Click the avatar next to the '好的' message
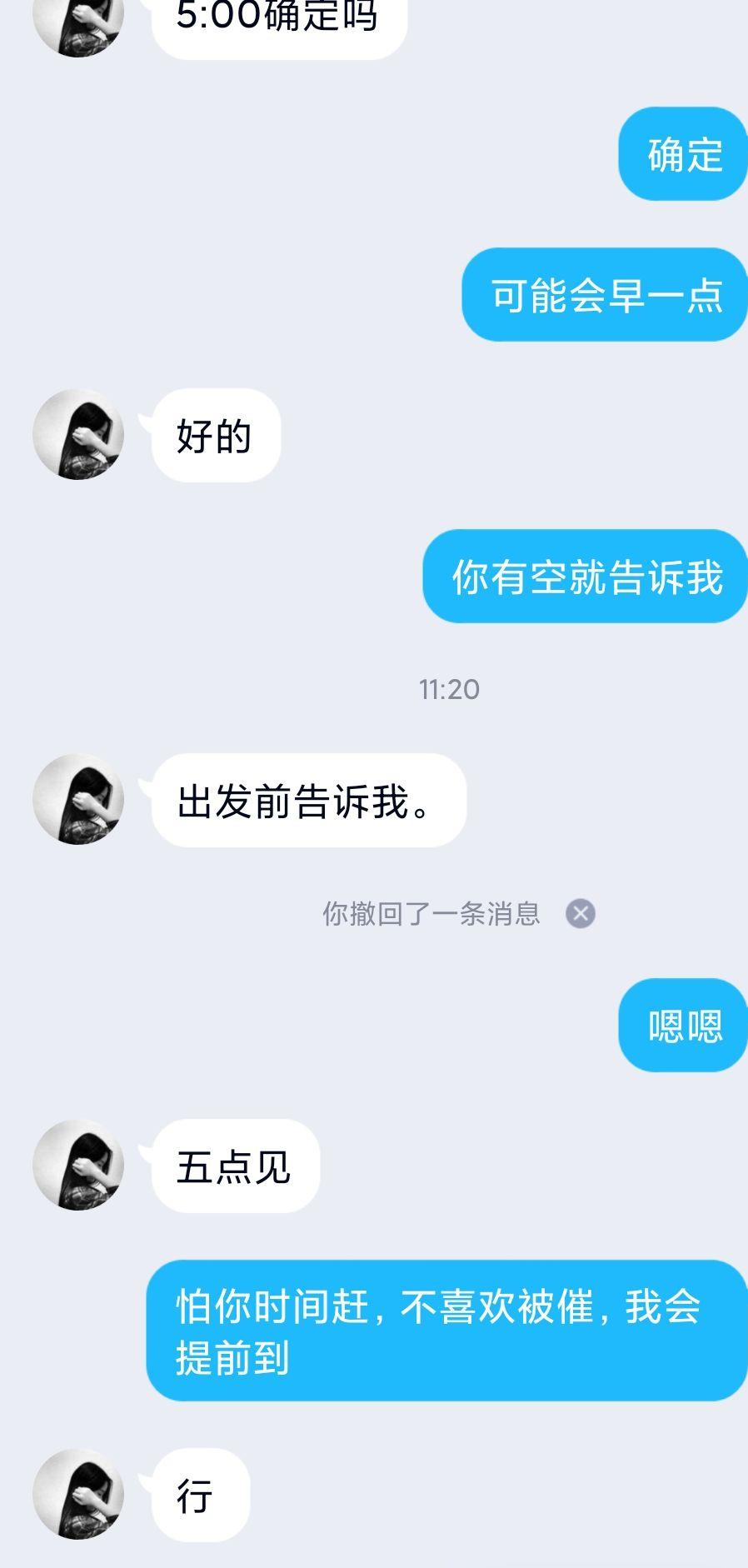Screen dimensions: 748x1568 (79, 435)
